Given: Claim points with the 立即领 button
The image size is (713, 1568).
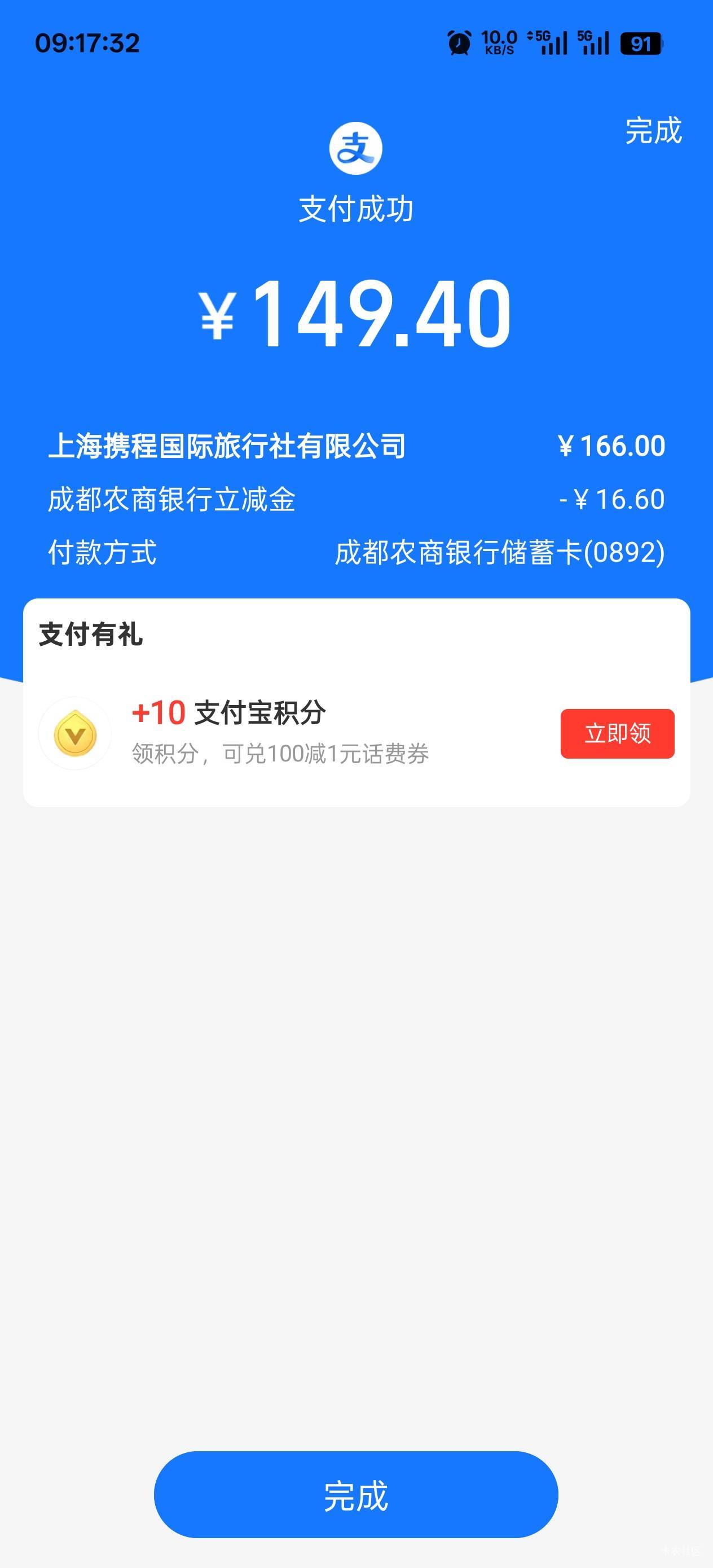Looking at the screenshot, I should (617, 733).
